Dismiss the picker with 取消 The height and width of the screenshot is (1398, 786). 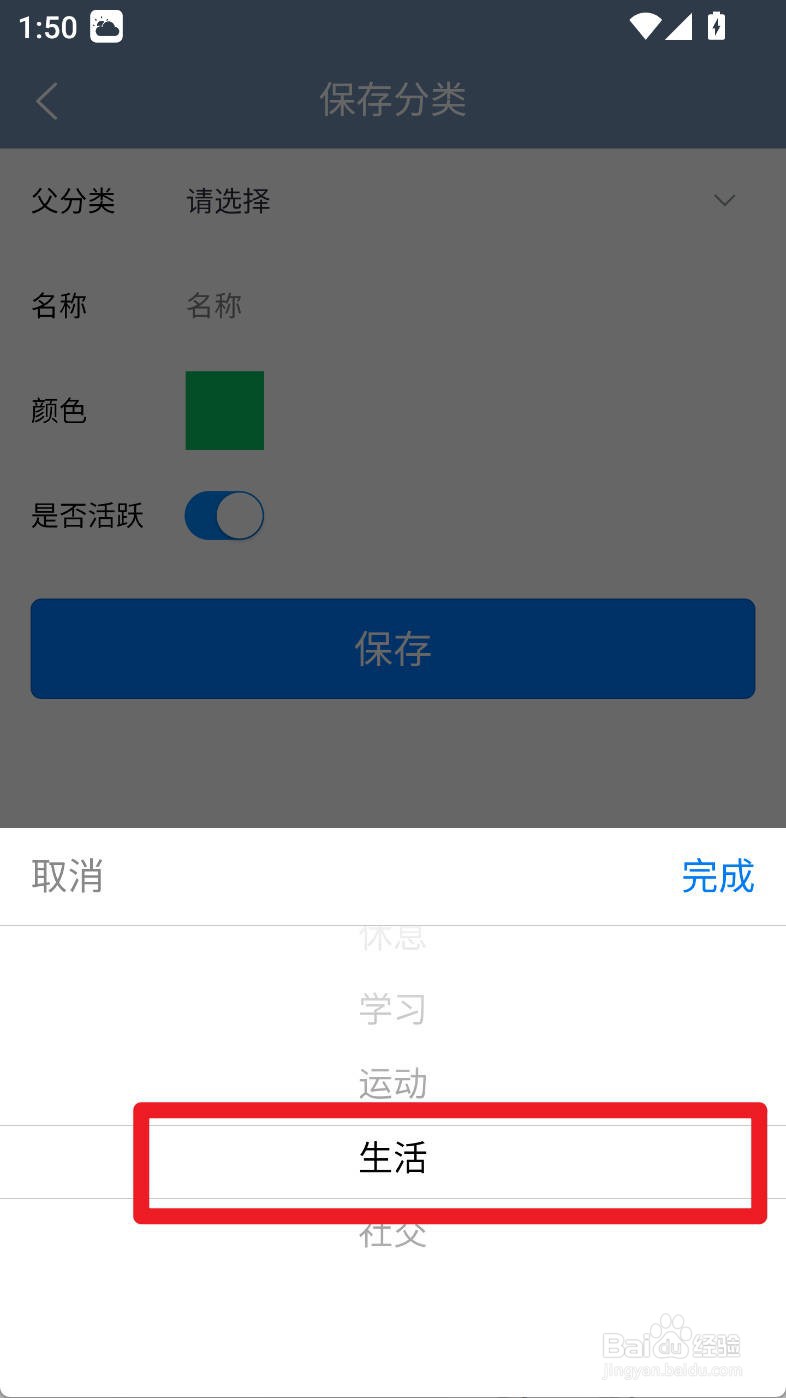[67, 876]
